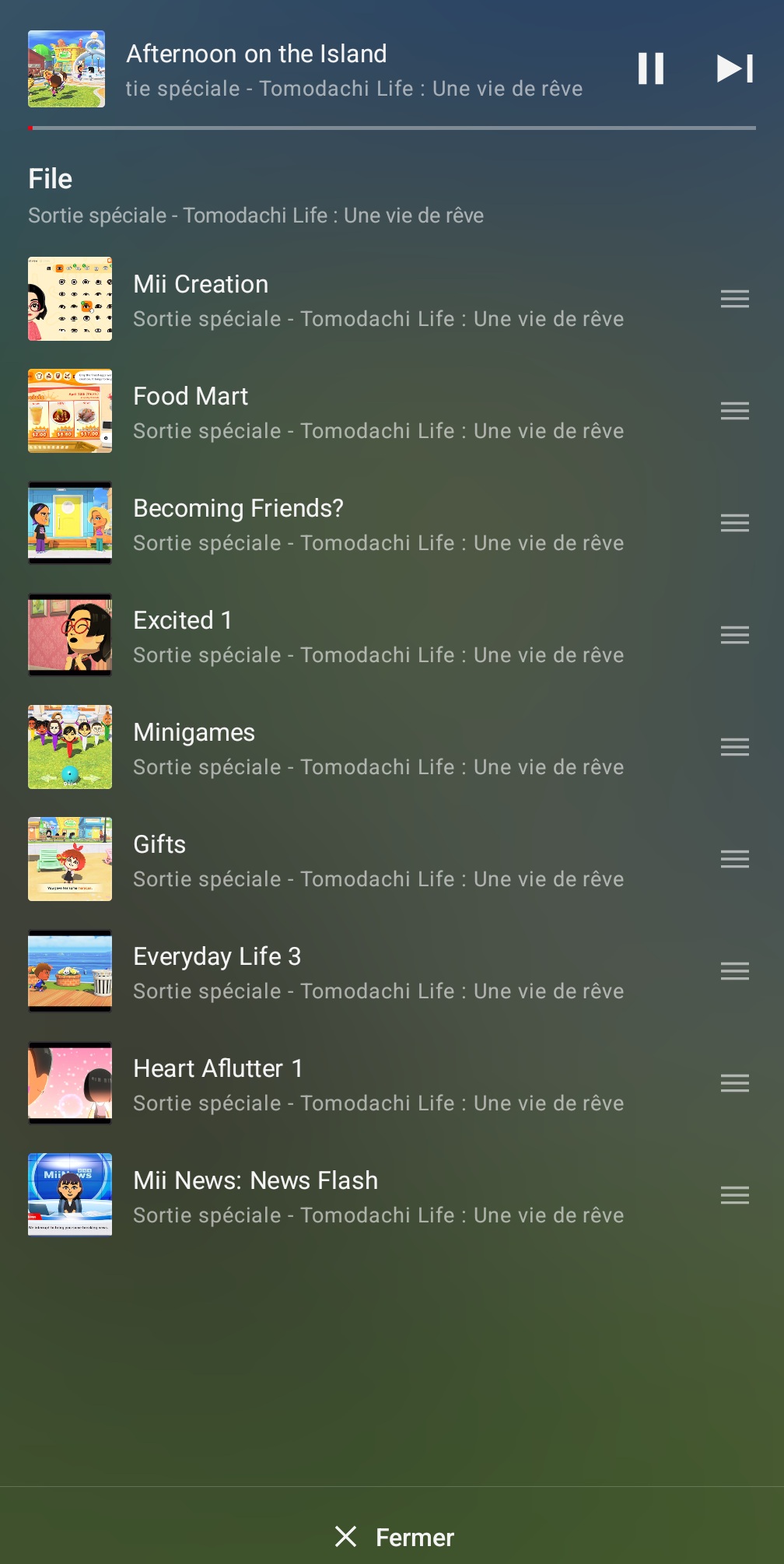Tap the reorder handle beside Mii News: News Flash
The width and height of the screenshot is (784, 1564).
click(x=734, y=1195)
